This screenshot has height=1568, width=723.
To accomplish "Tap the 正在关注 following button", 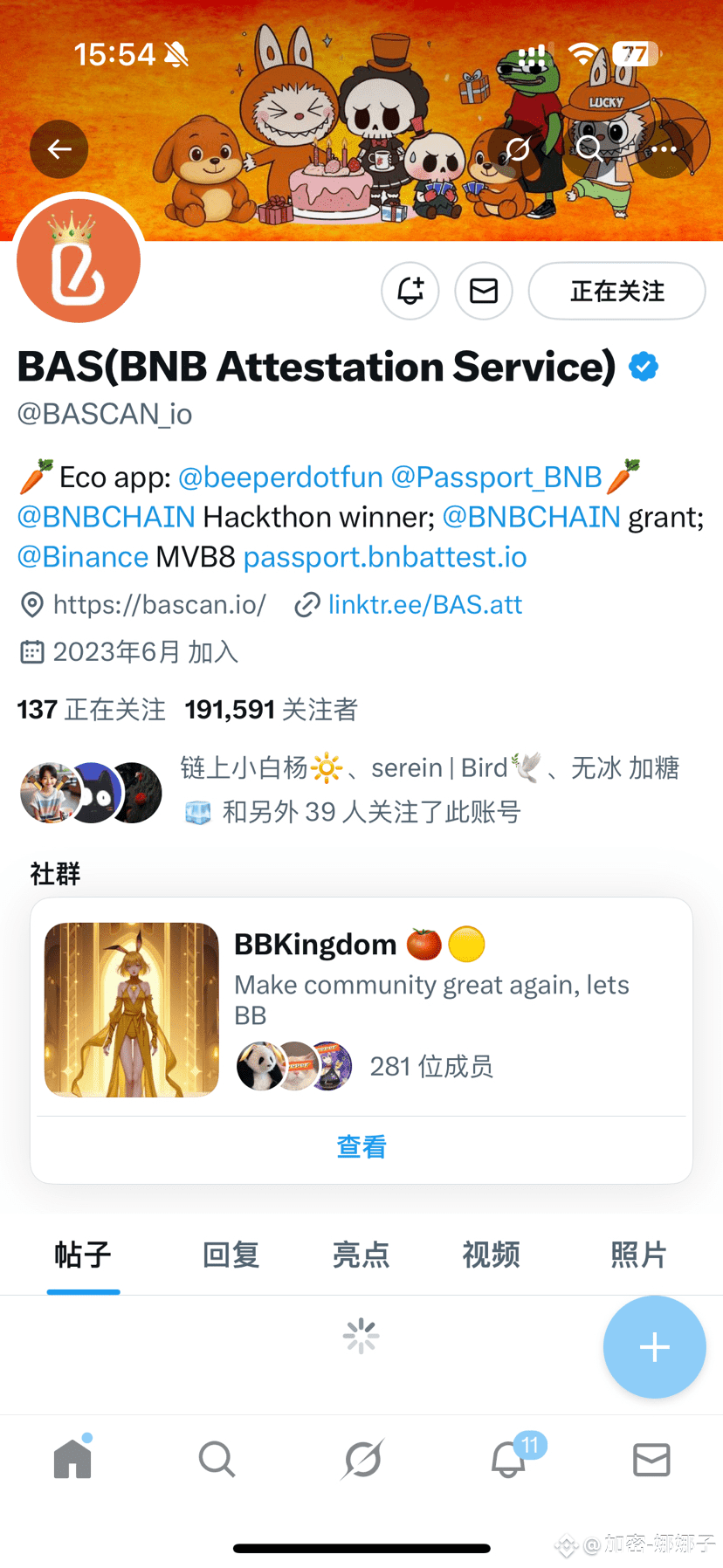I will point(616,291).
